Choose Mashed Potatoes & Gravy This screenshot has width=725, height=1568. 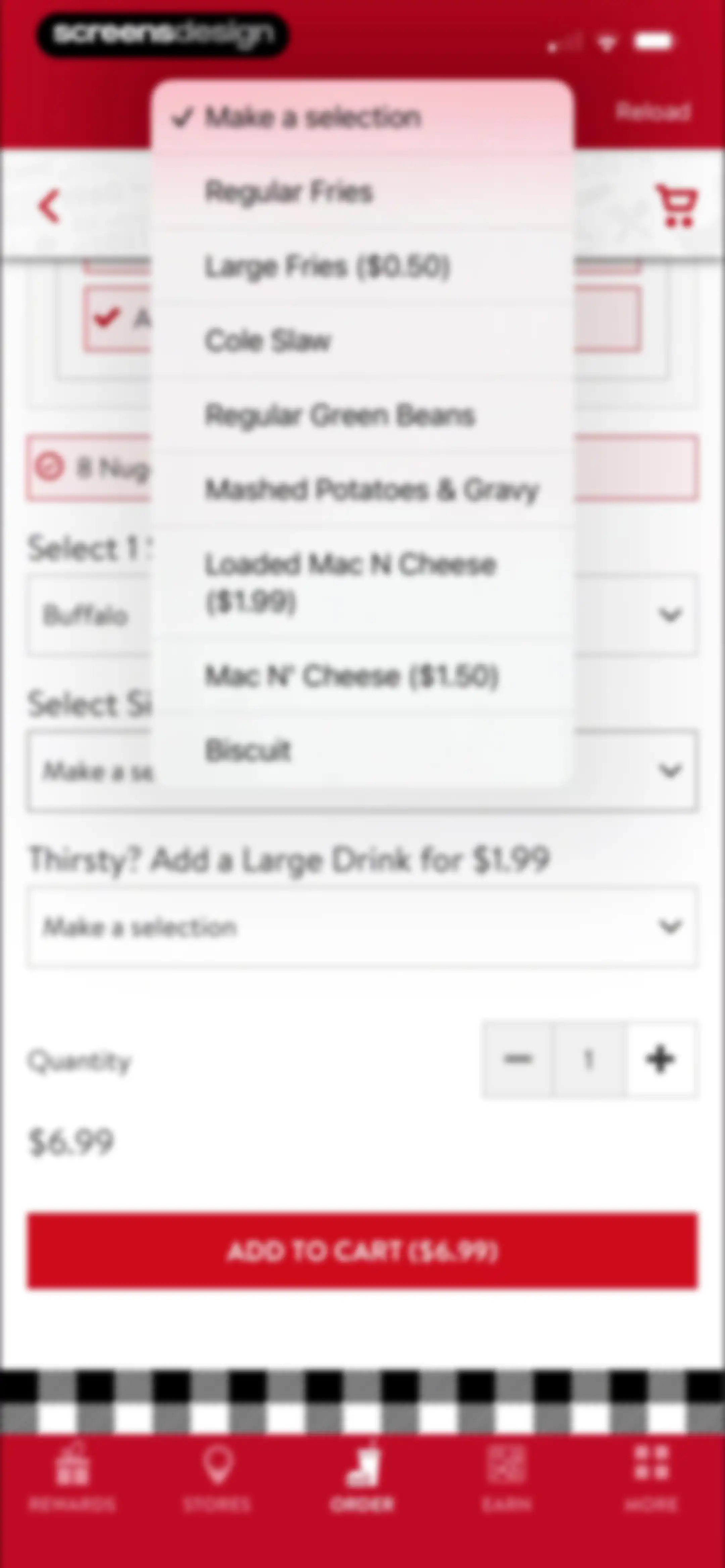pos(362,490)
